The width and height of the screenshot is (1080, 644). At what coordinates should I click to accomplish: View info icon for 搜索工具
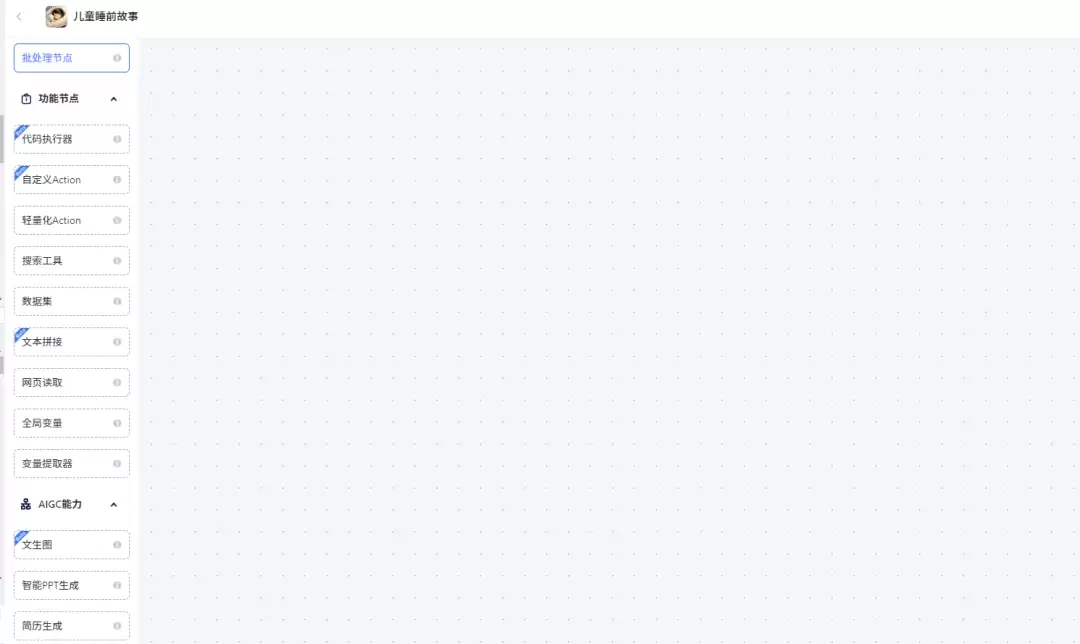point(117,261)
